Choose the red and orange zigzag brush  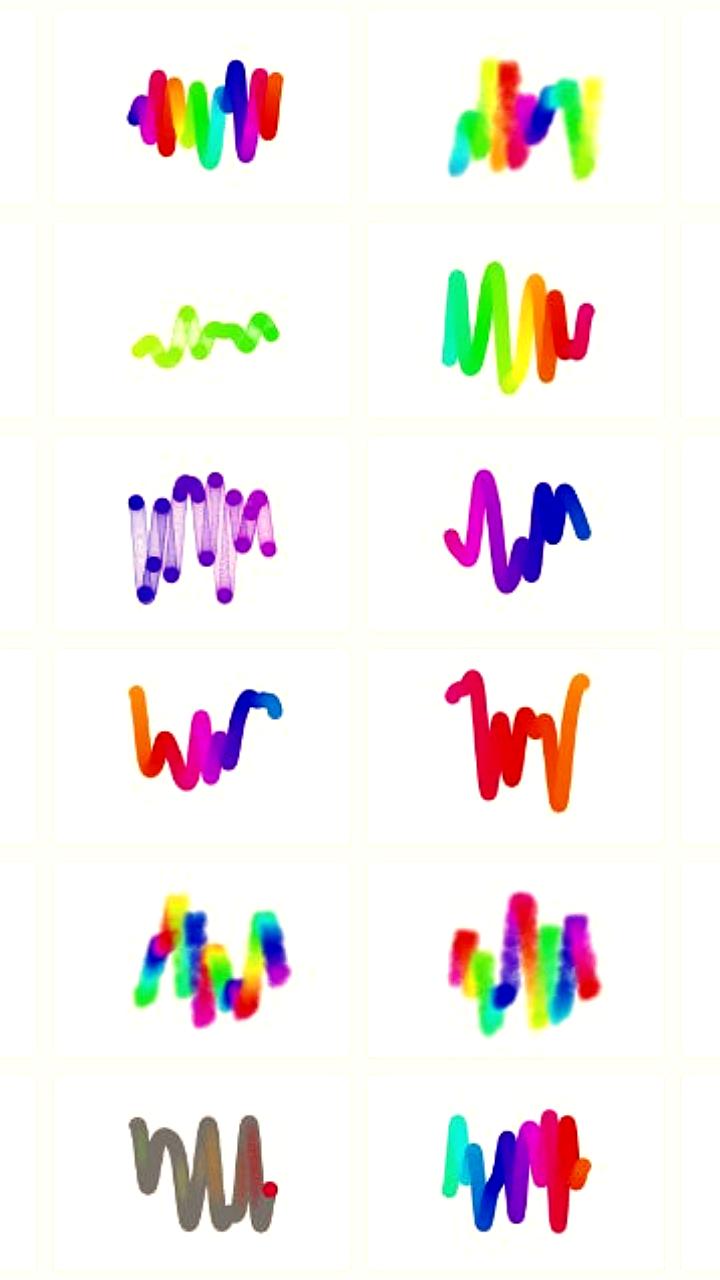click(517, 740)
